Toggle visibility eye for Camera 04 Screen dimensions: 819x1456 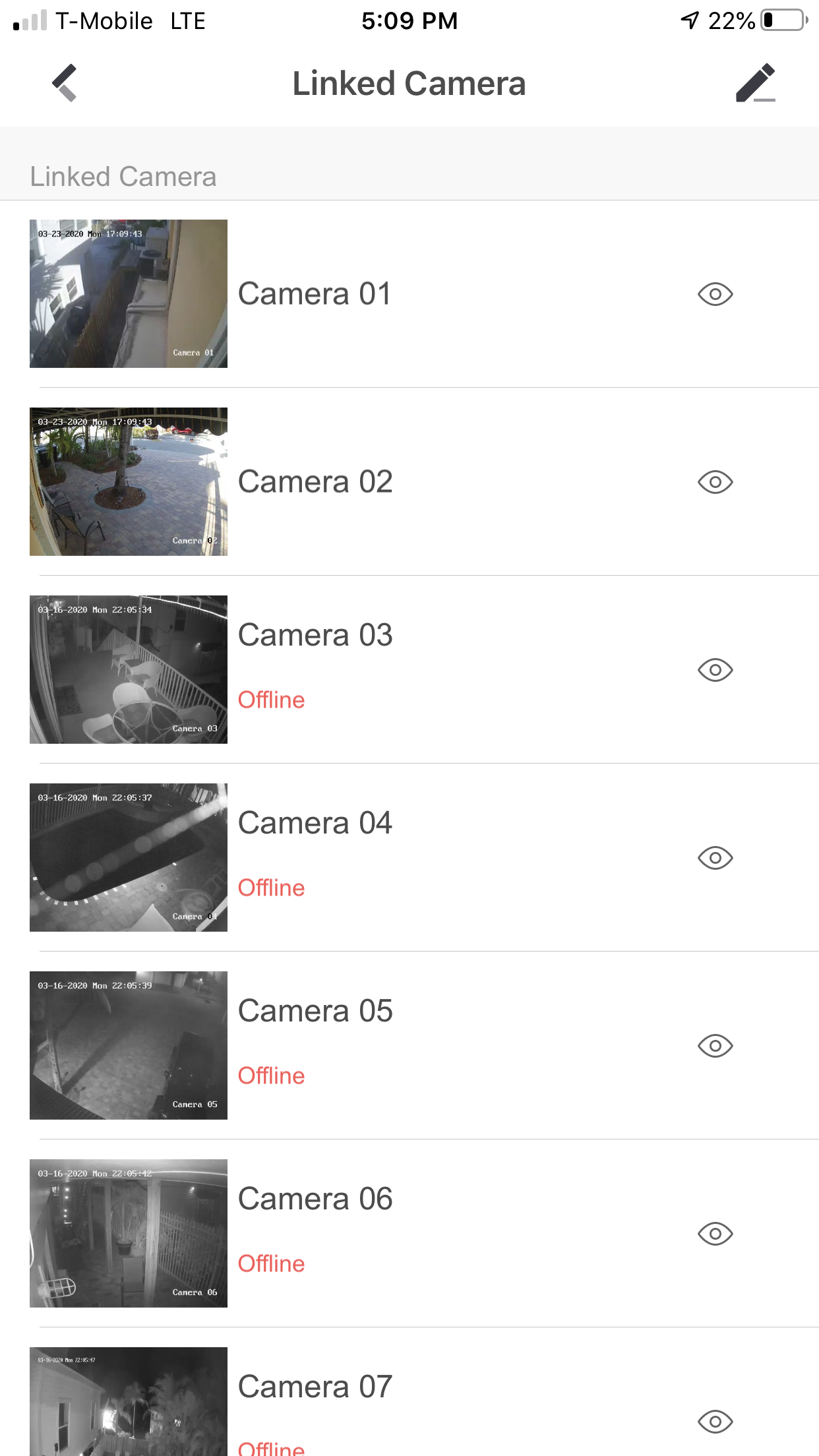coord(715,858)
